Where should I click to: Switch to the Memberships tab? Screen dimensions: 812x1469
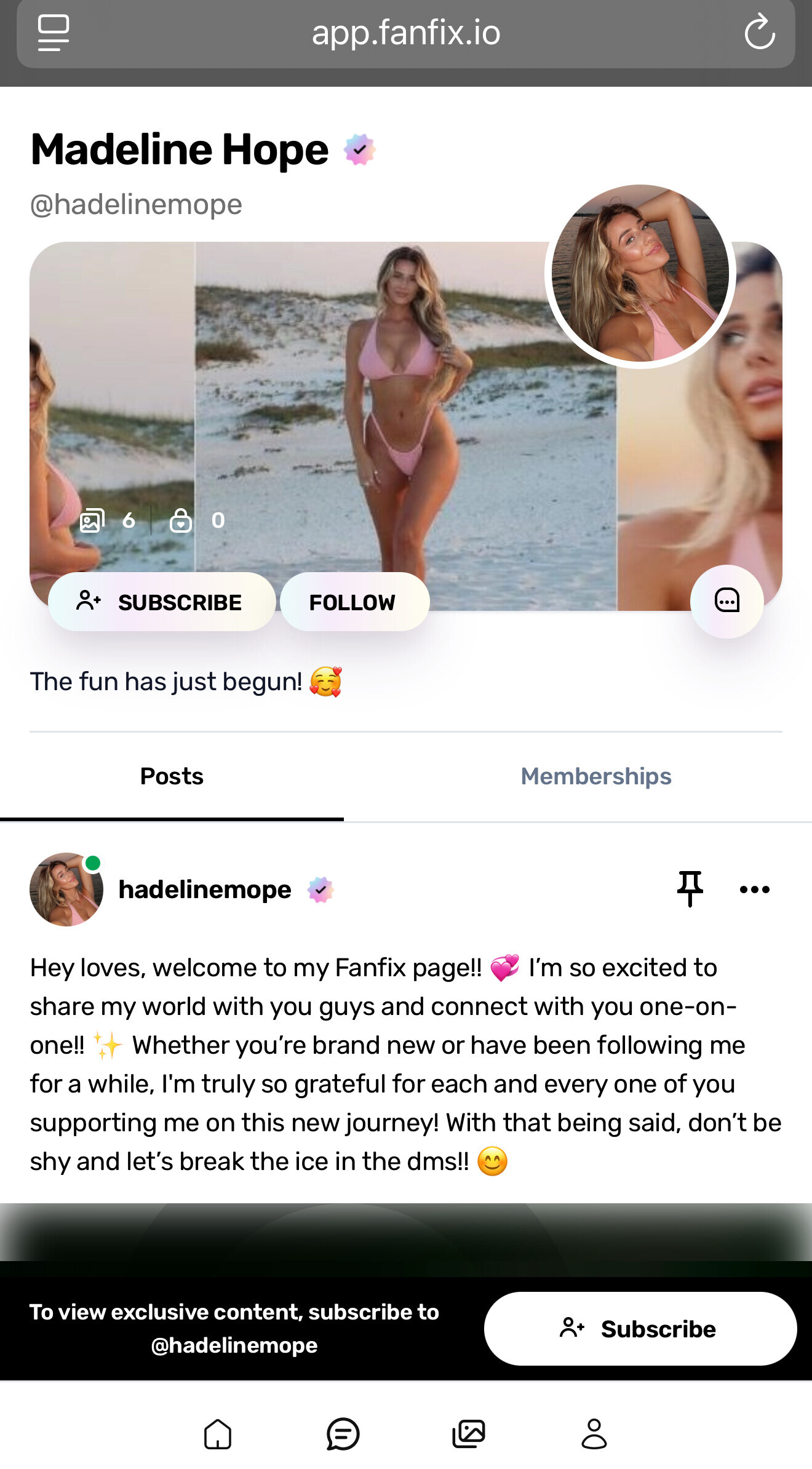[595, 776]
